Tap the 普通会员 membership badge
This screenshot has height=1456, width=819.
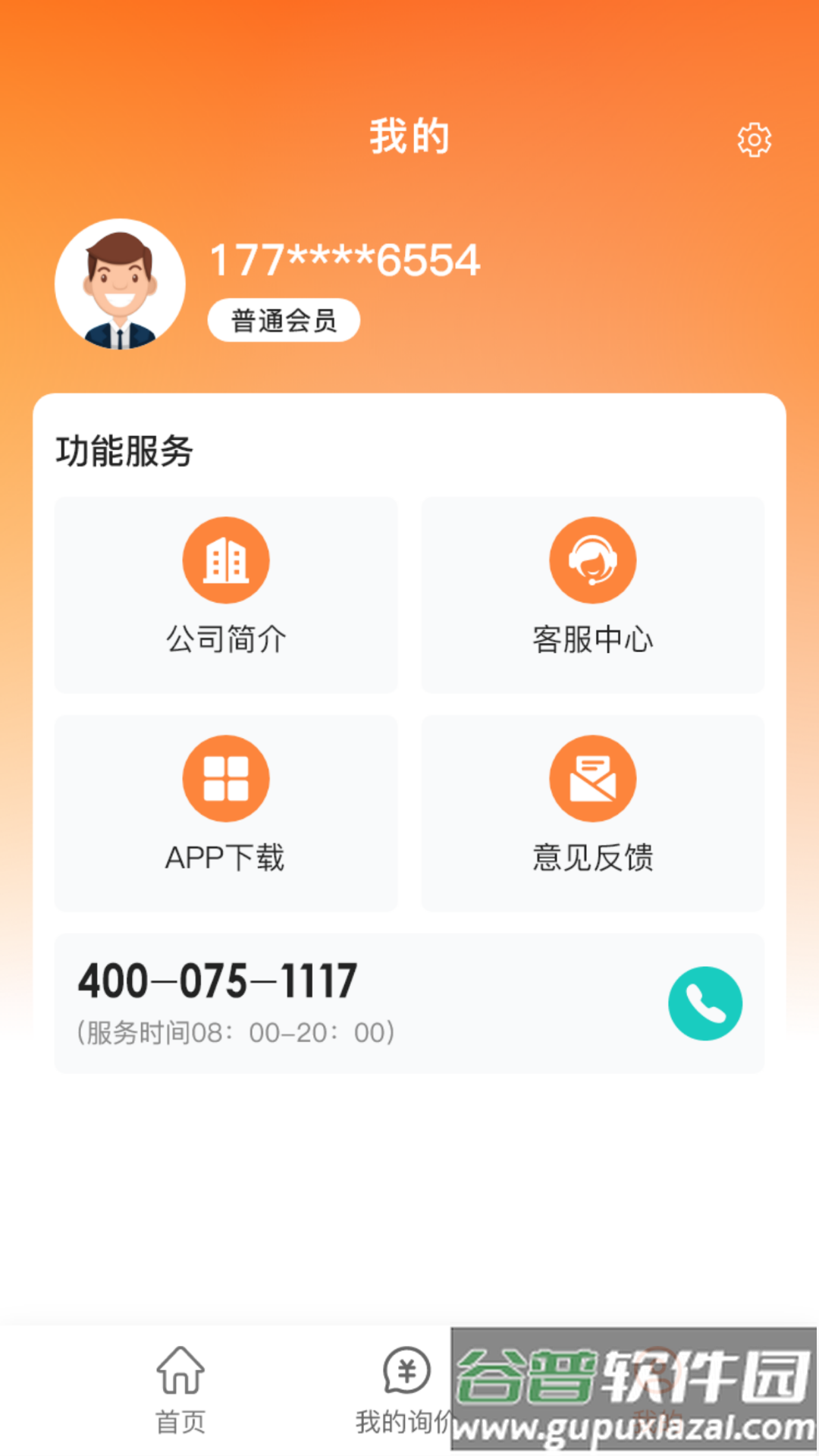(x=284, y=320)
